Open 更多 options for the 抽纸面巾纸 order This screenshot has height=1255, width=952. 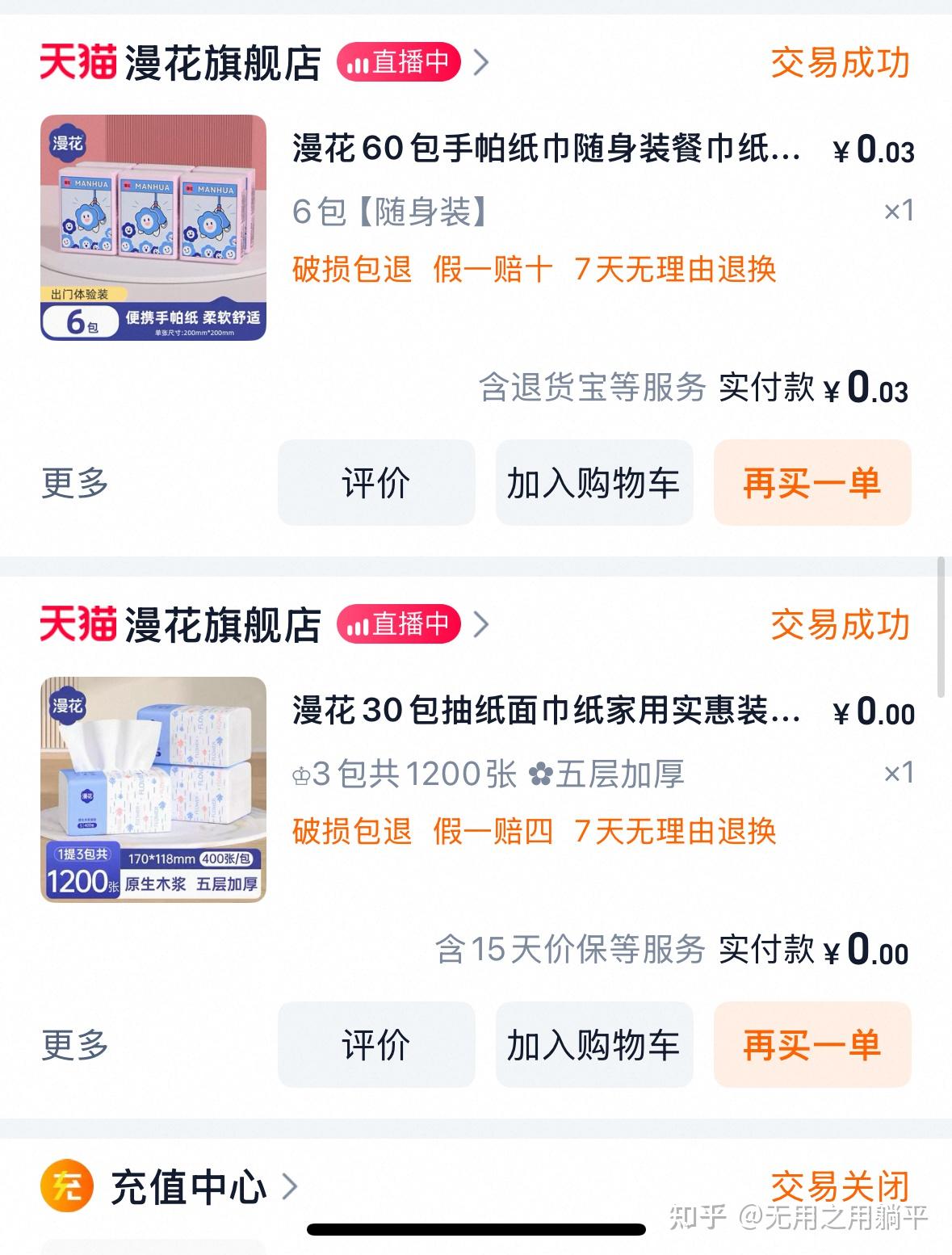75,1045
